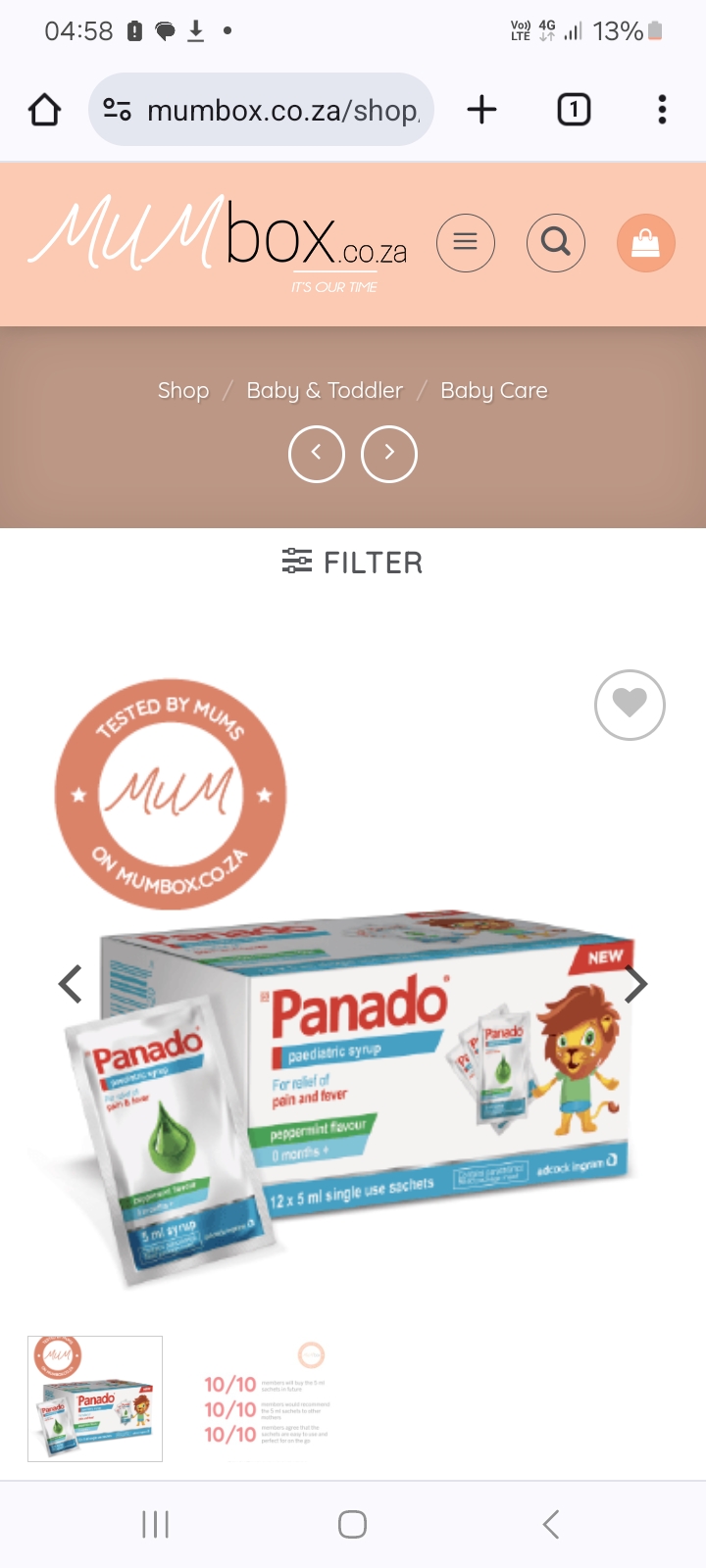Viewport: 706px width, 1568px height.
Task: Go to the browser home page
Action: [x=44, y=110]
